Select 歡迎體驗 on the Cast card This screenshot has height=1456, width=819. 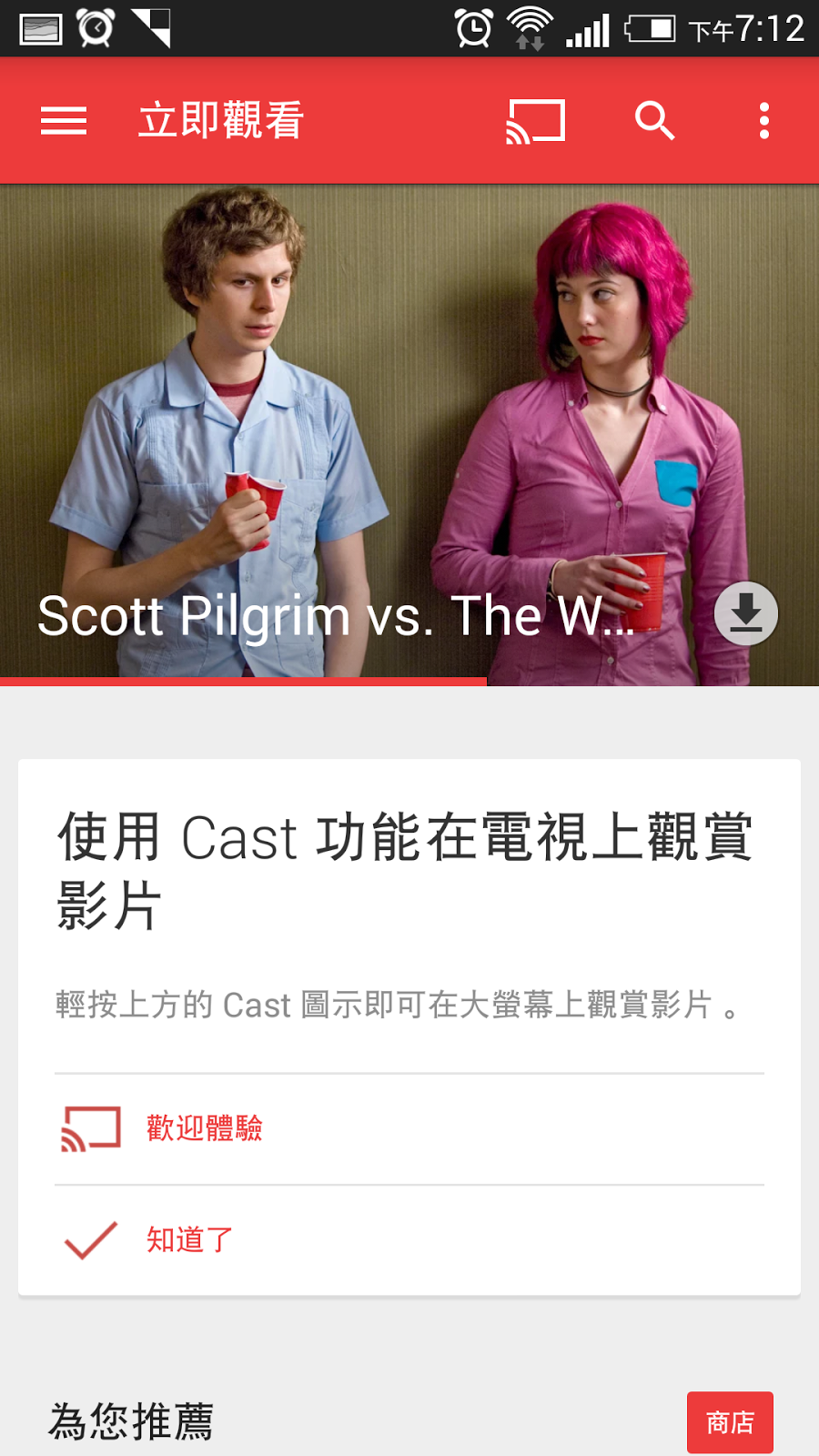pyautogui.click(x=204, y=1128)
